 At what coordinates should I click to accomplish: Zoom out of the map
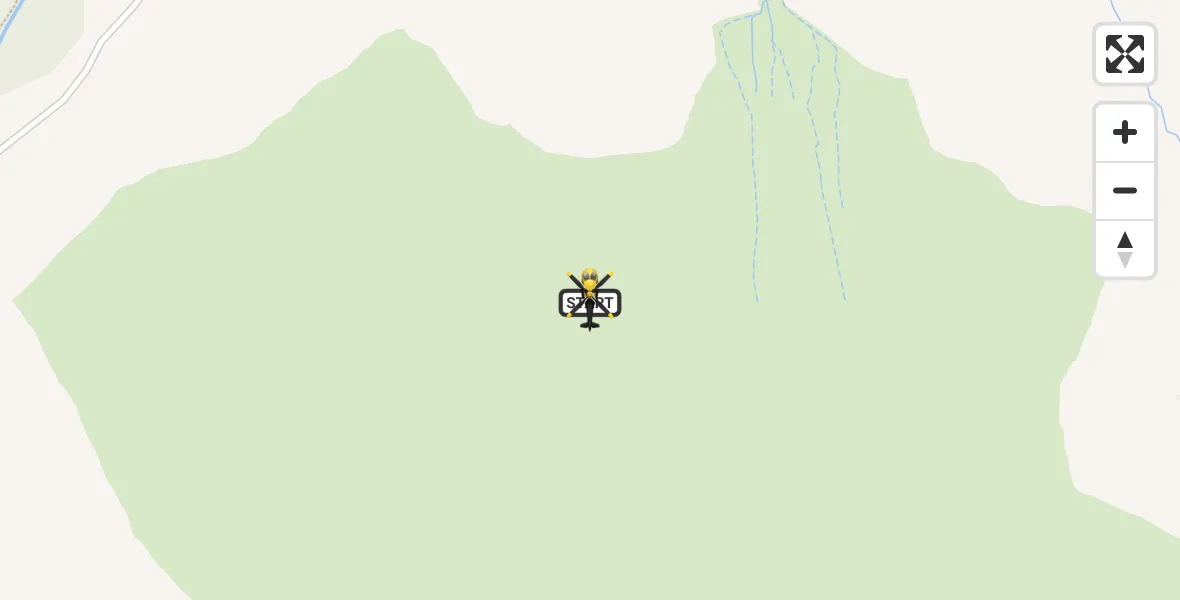click(x=1124, y=191)
